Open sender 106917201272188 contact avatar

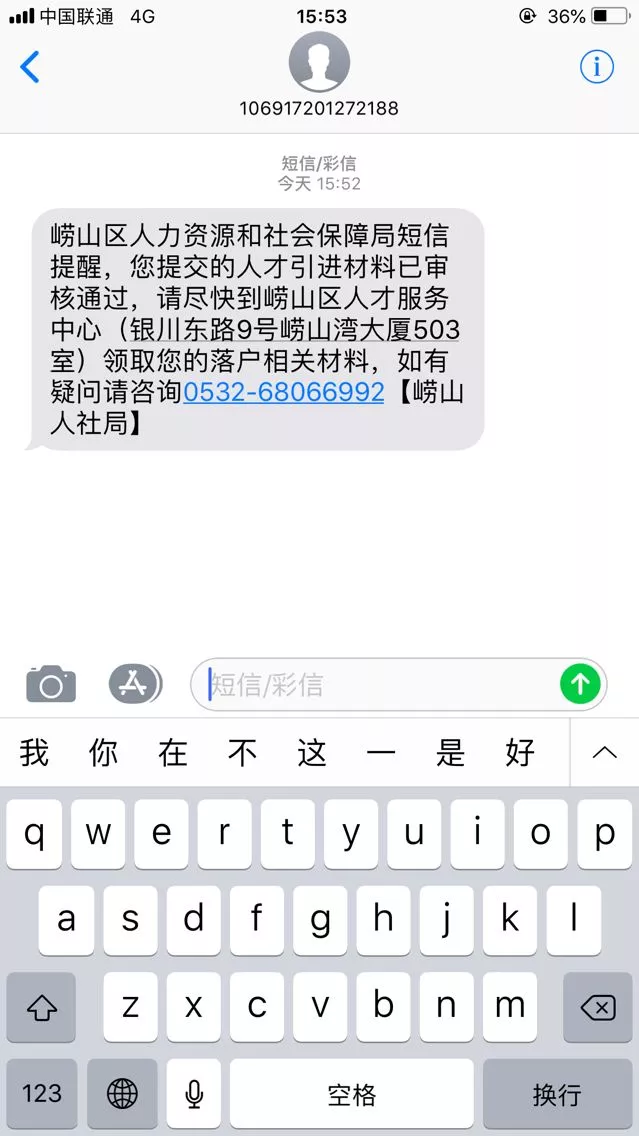[x=319, y=62]
